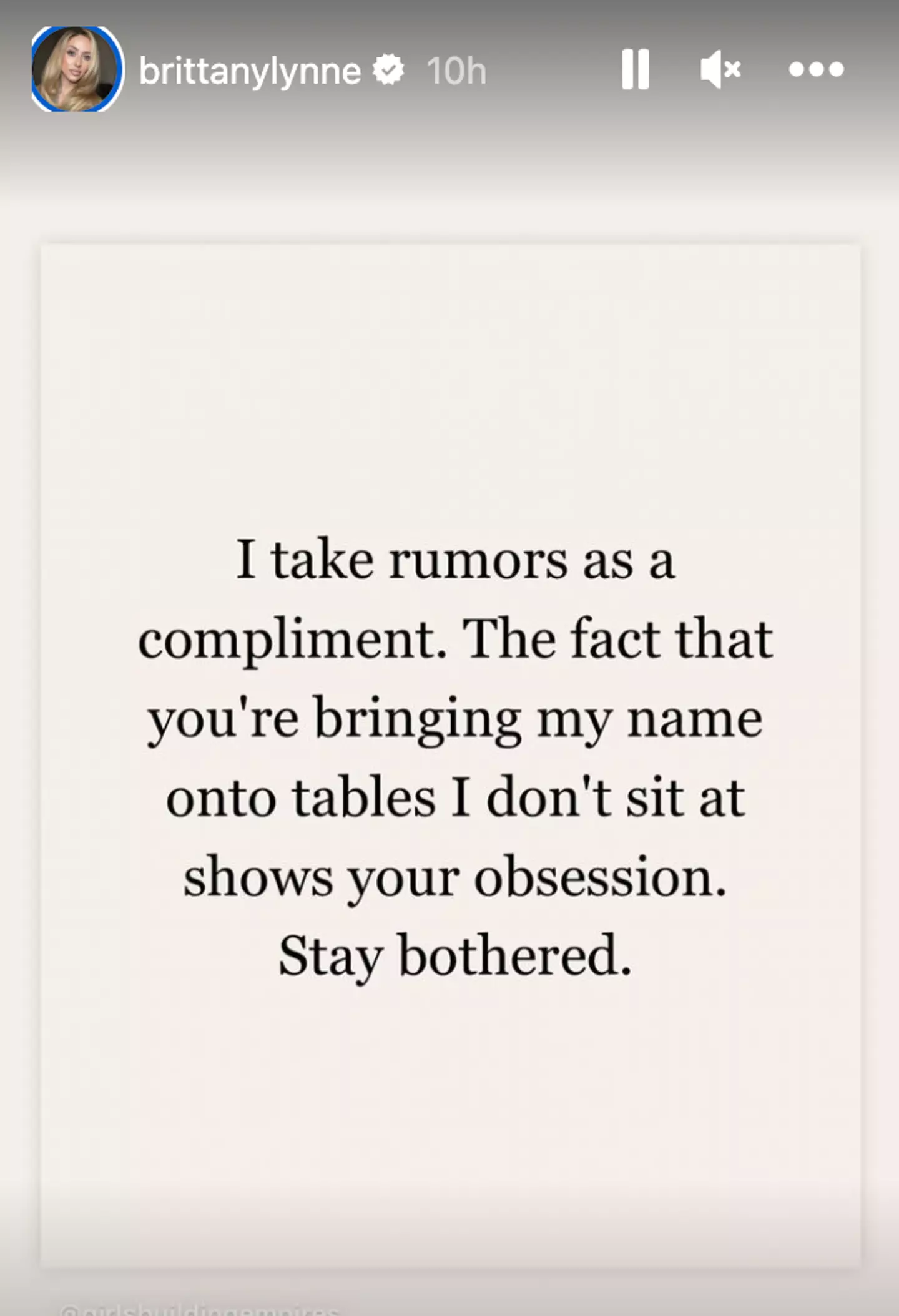Pause the story playback
This screenshot has height=1316, width=899.
pos(636,69)
